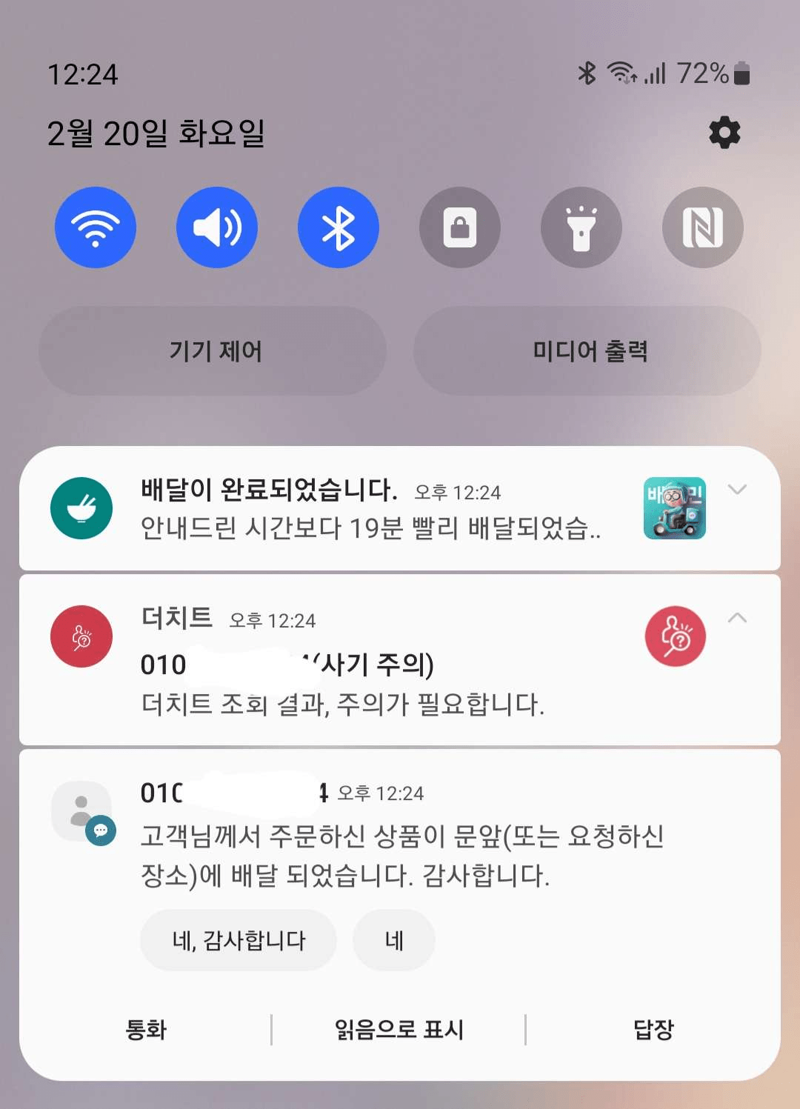Open 미디어 출력 media output

point(587,351)
